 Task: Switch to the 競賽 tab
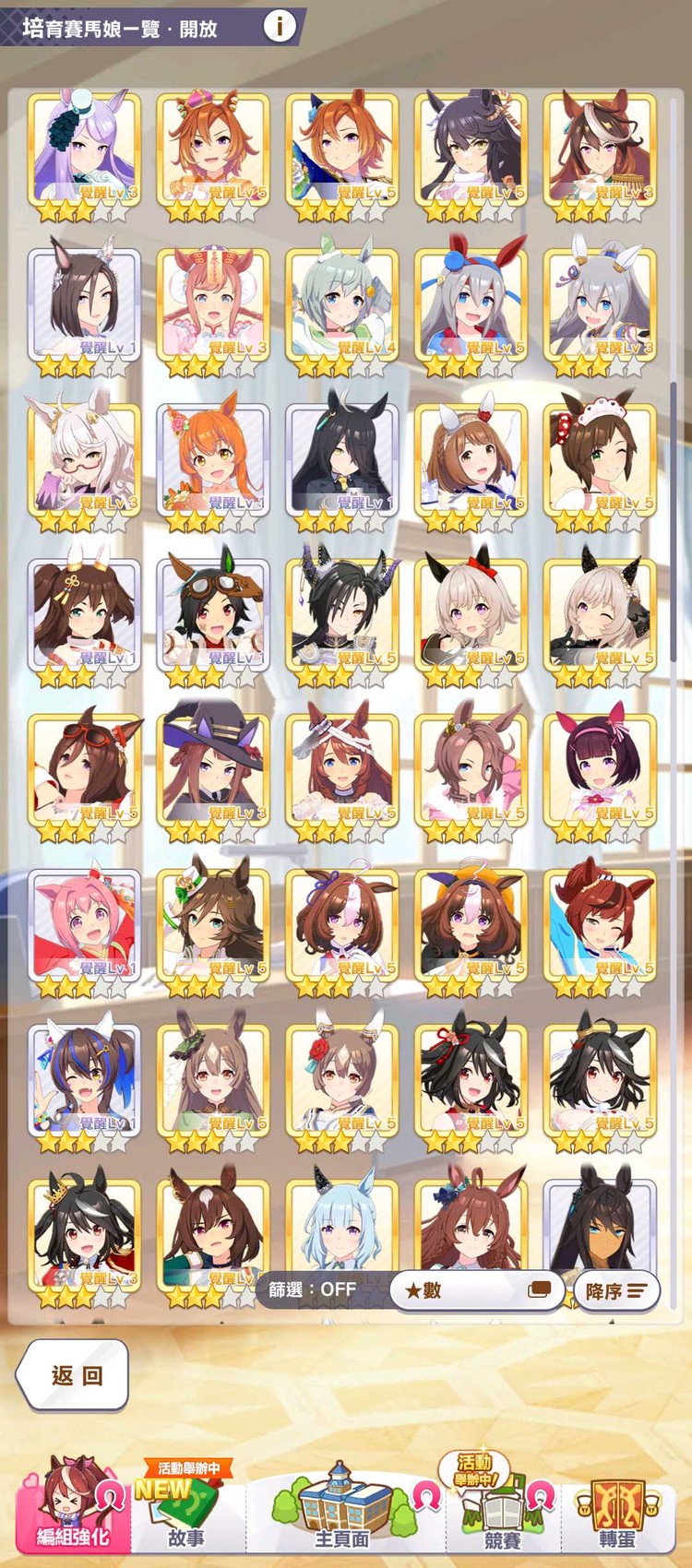coord(502,1512)
